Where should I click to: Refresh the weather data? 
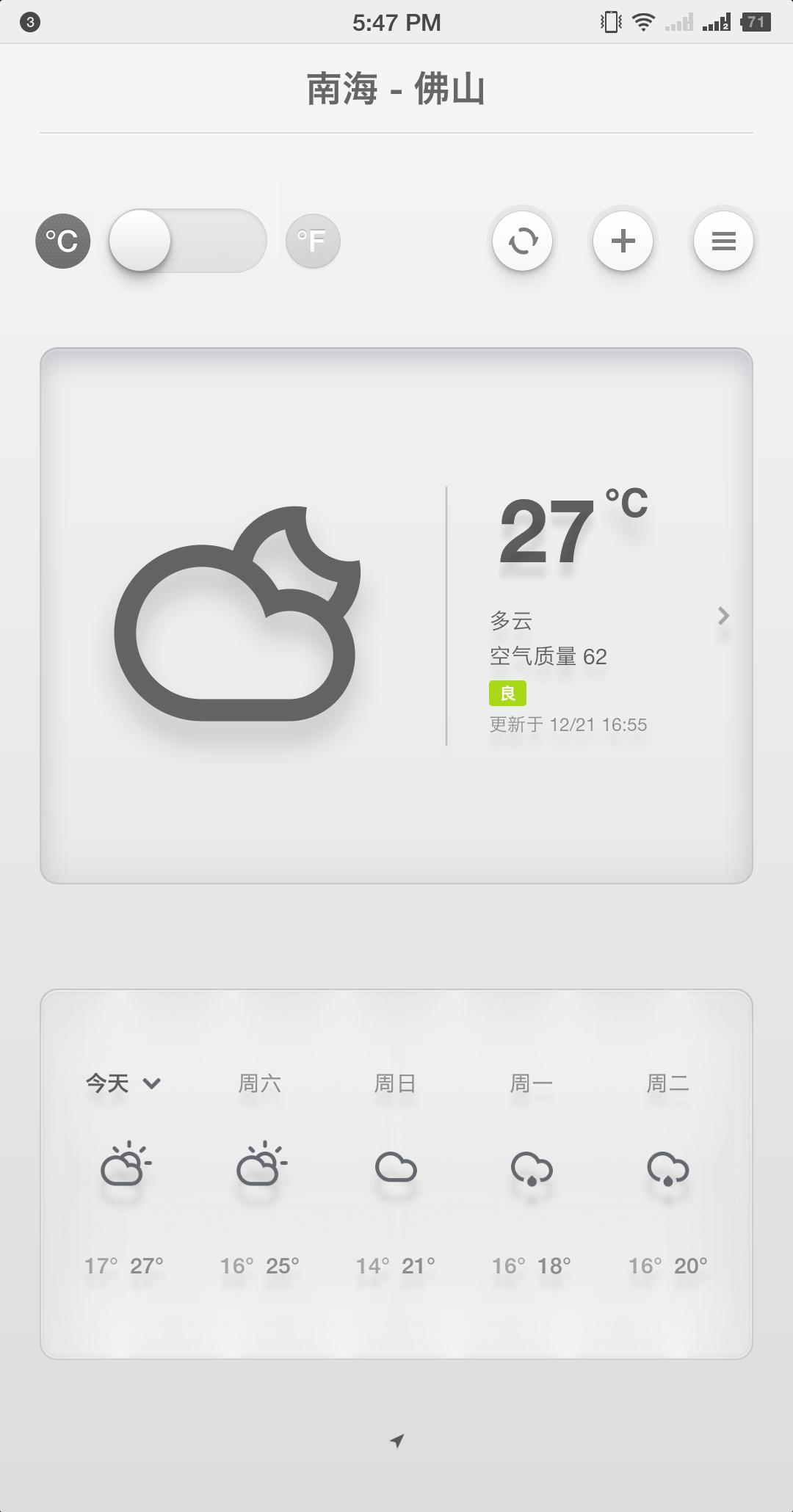tap(522, 241)
